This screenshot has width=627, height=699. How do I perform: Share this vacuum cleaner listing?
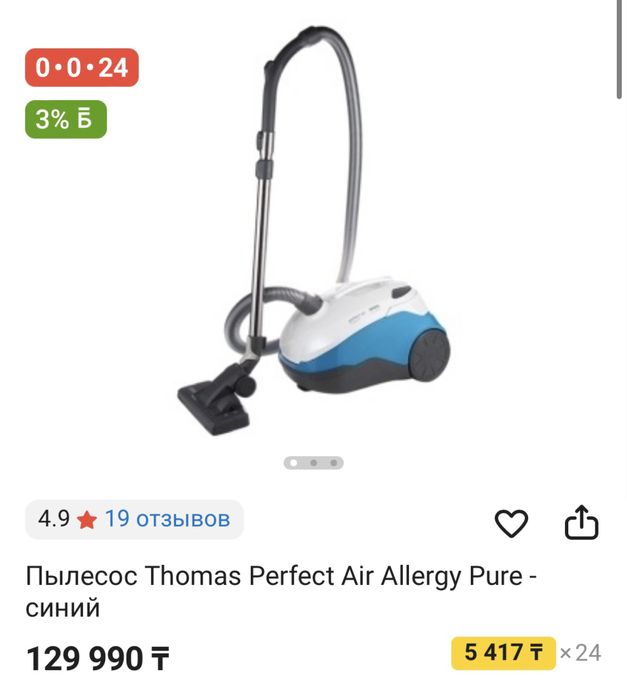(581, 522)
